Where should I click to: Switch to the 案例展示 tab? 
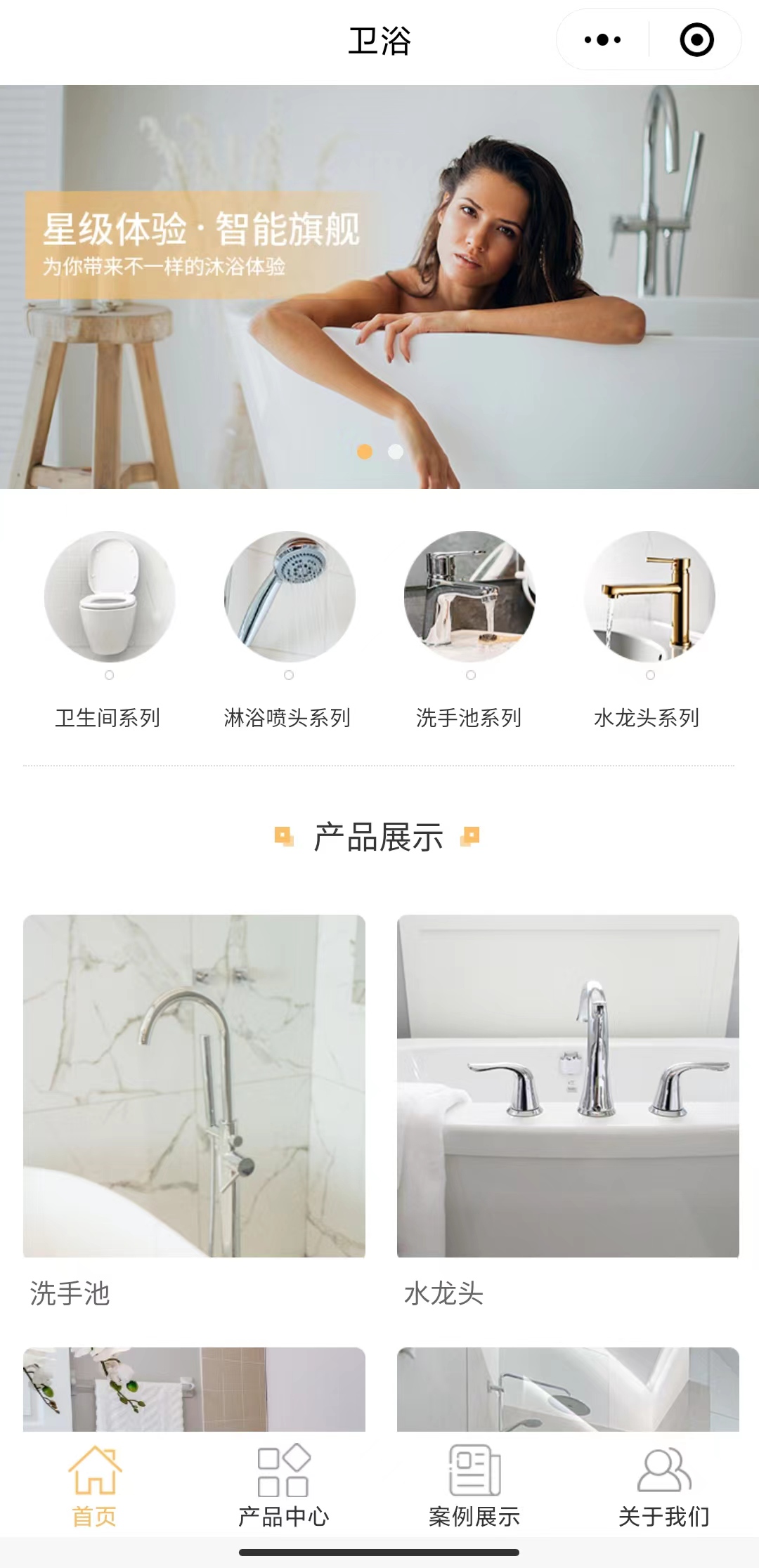coord(474,1486)
